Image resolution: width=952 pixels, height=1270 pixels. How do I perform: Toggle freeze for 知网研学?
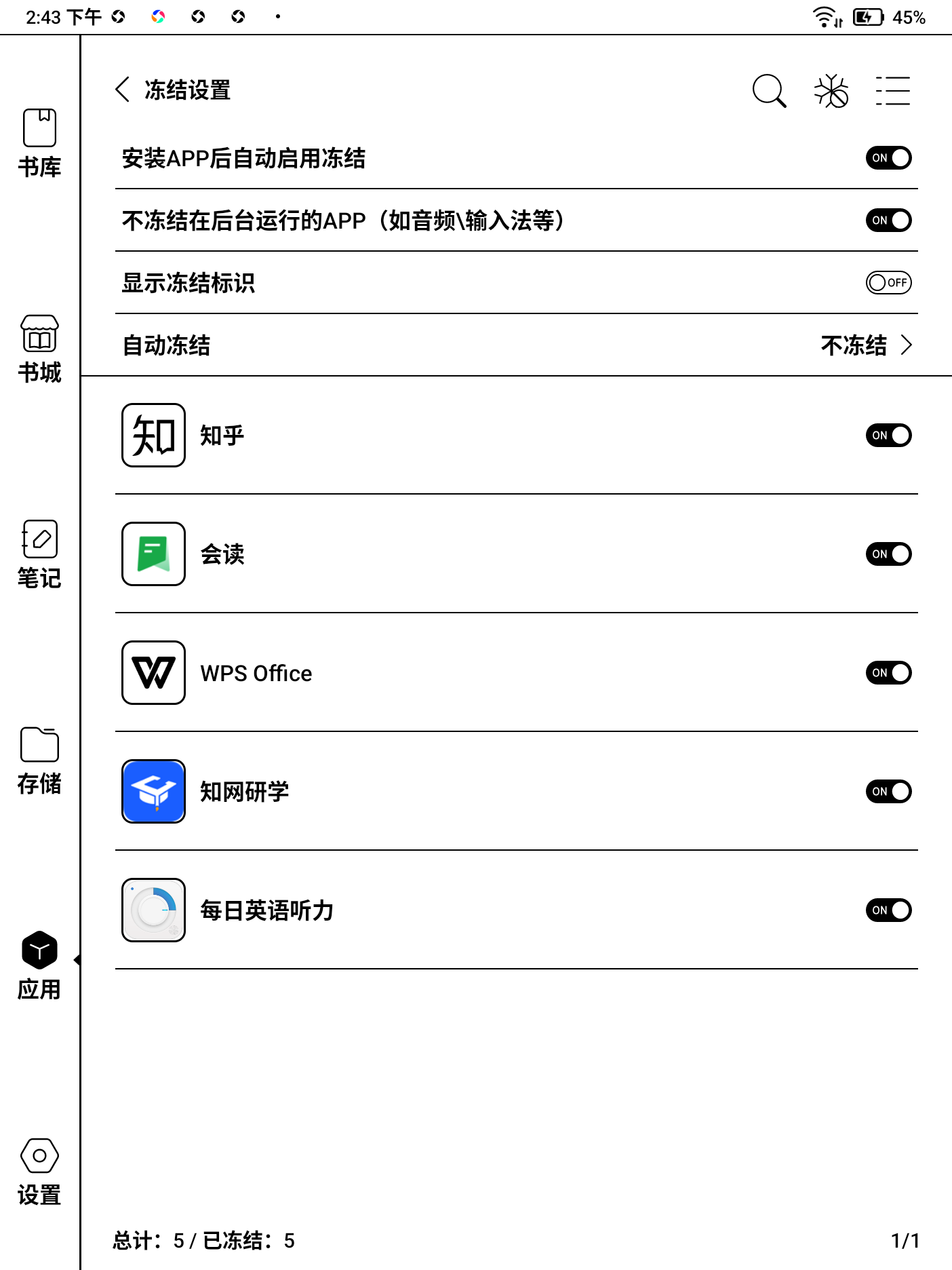click(888, 792)
